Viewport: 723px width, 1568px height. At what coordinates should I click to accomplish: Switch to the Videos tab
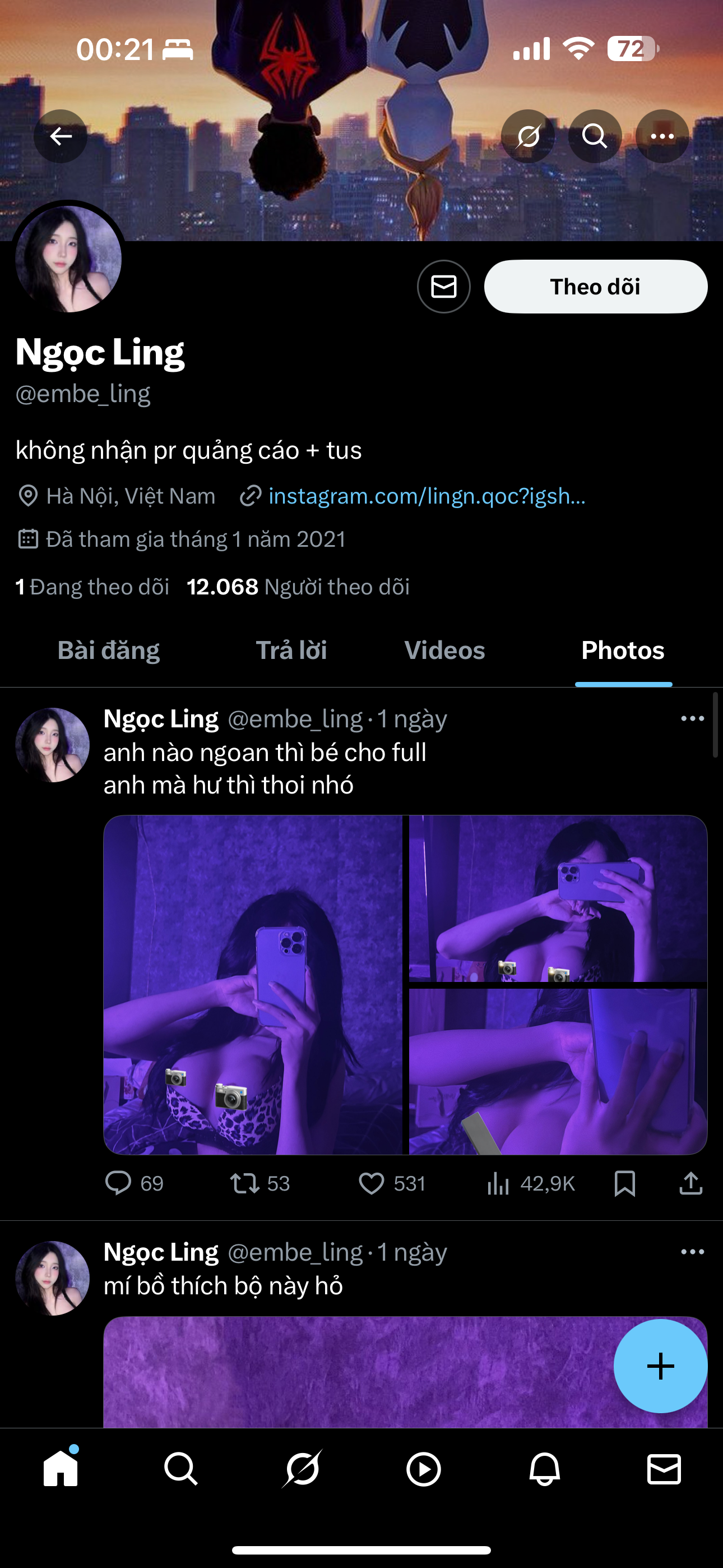click(x=444, y=650)
